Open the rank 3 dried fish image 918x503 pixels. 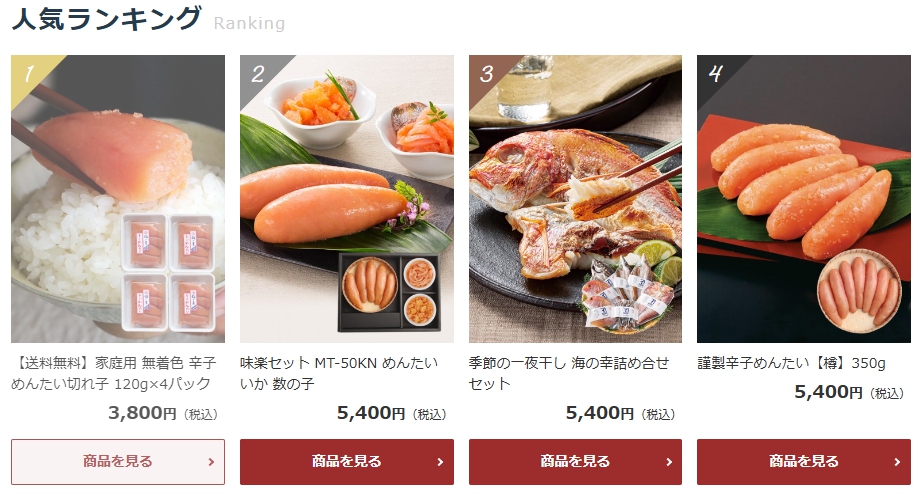pyautogui.click(x=575, y=199)
